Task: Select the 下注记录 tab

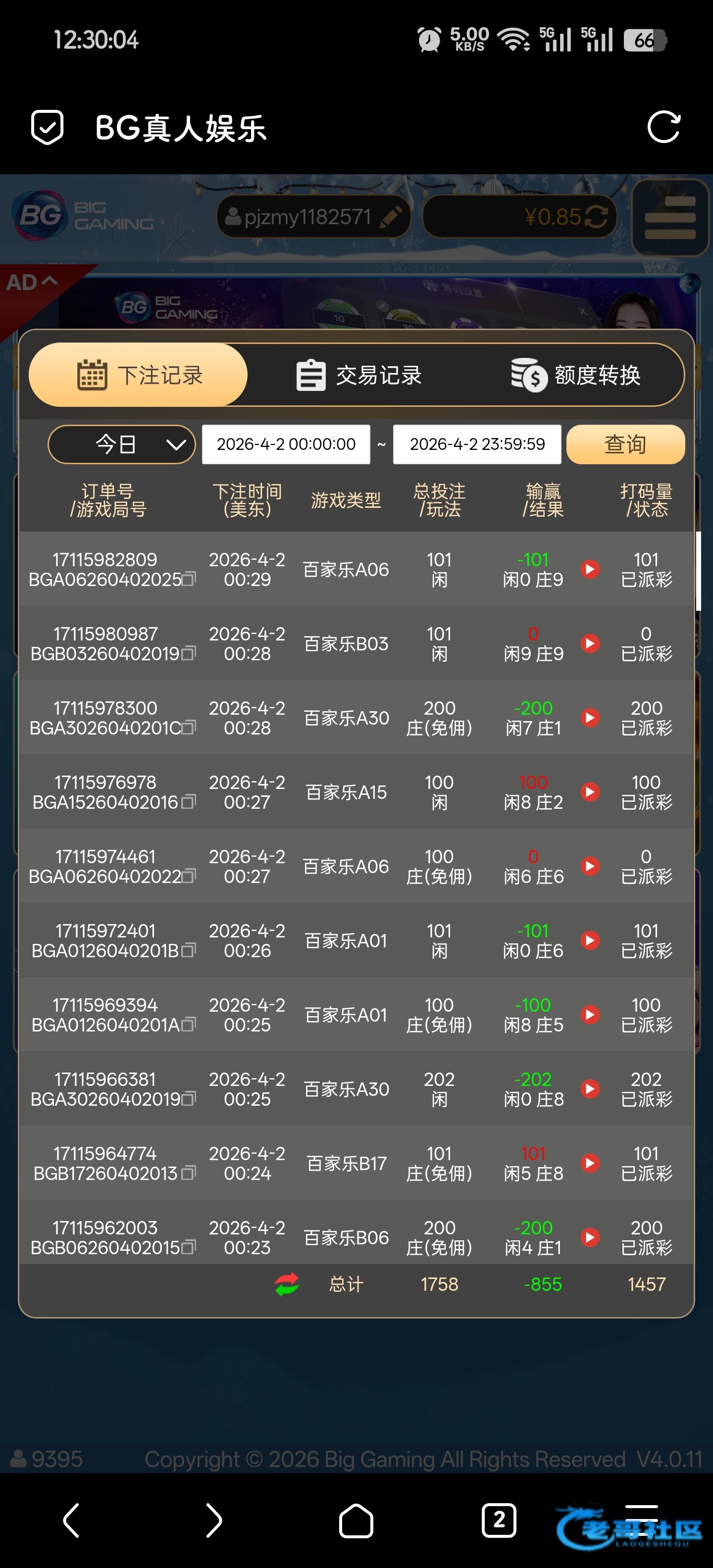Action: [138, 375]
